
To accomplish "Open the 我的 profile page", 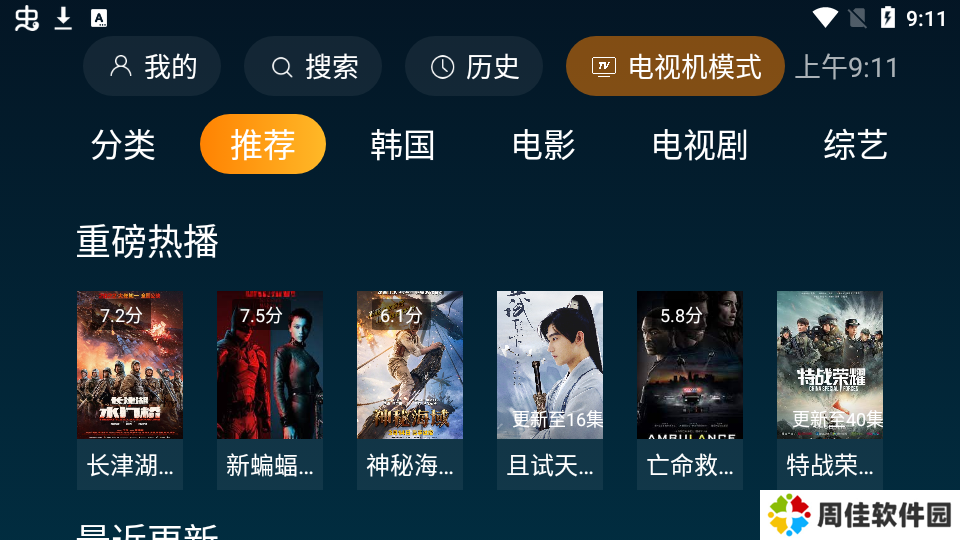I will click(152, 67).
